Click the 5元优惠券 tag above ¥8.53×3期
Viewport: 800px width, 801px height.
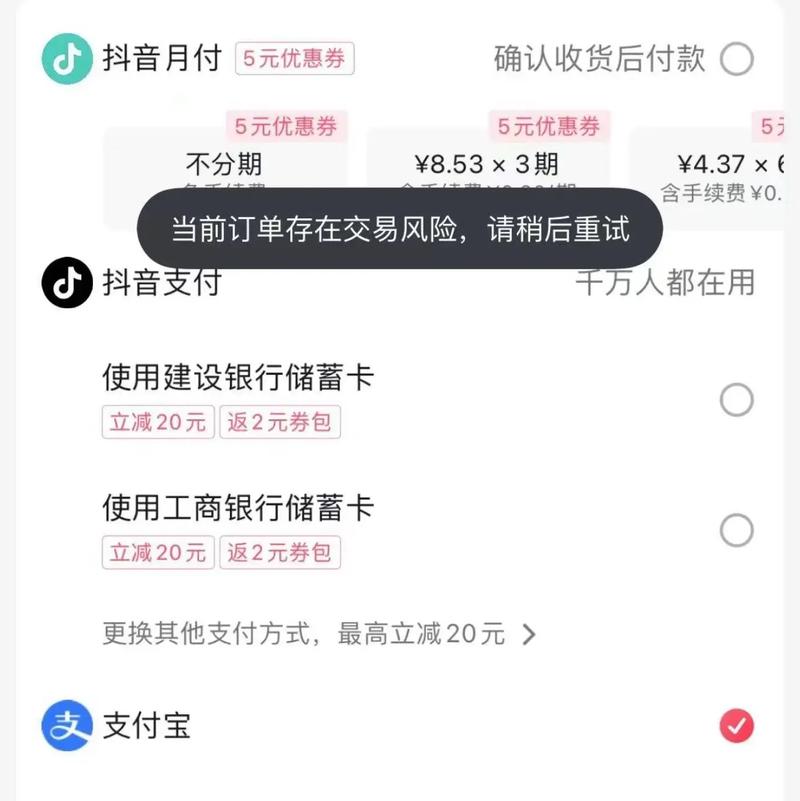coord(546,127)
